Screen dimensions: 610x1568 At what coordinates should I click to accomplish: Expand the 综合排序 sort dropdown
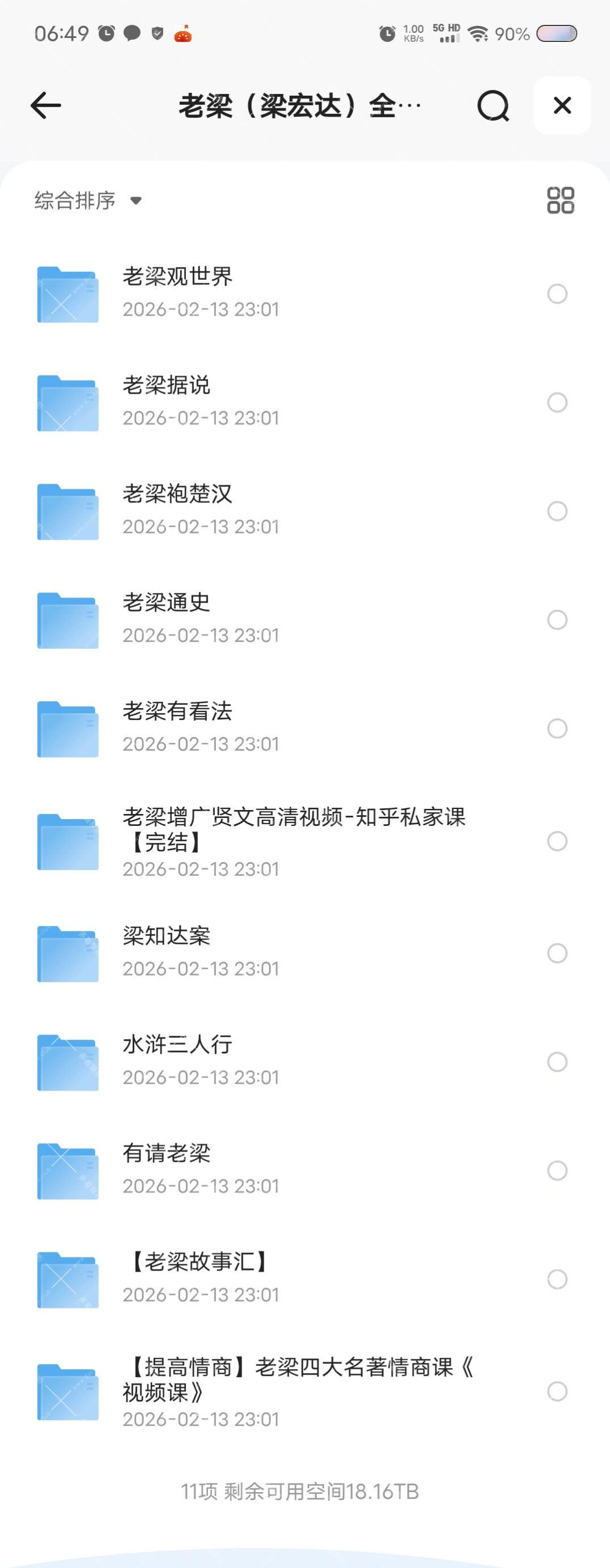[x=88, y=201]
